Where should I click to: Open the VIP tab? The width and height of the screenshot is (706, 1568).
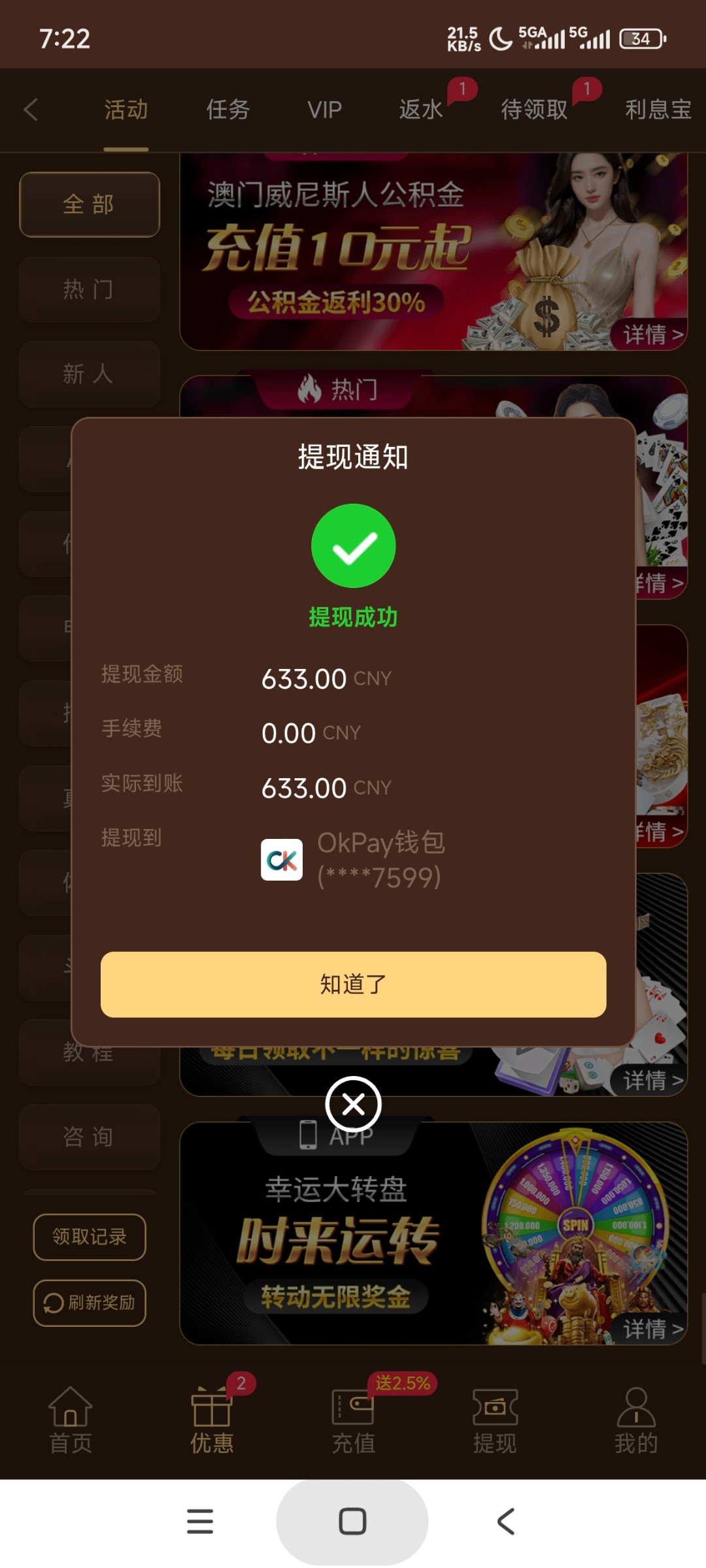(x=324, y=110)
